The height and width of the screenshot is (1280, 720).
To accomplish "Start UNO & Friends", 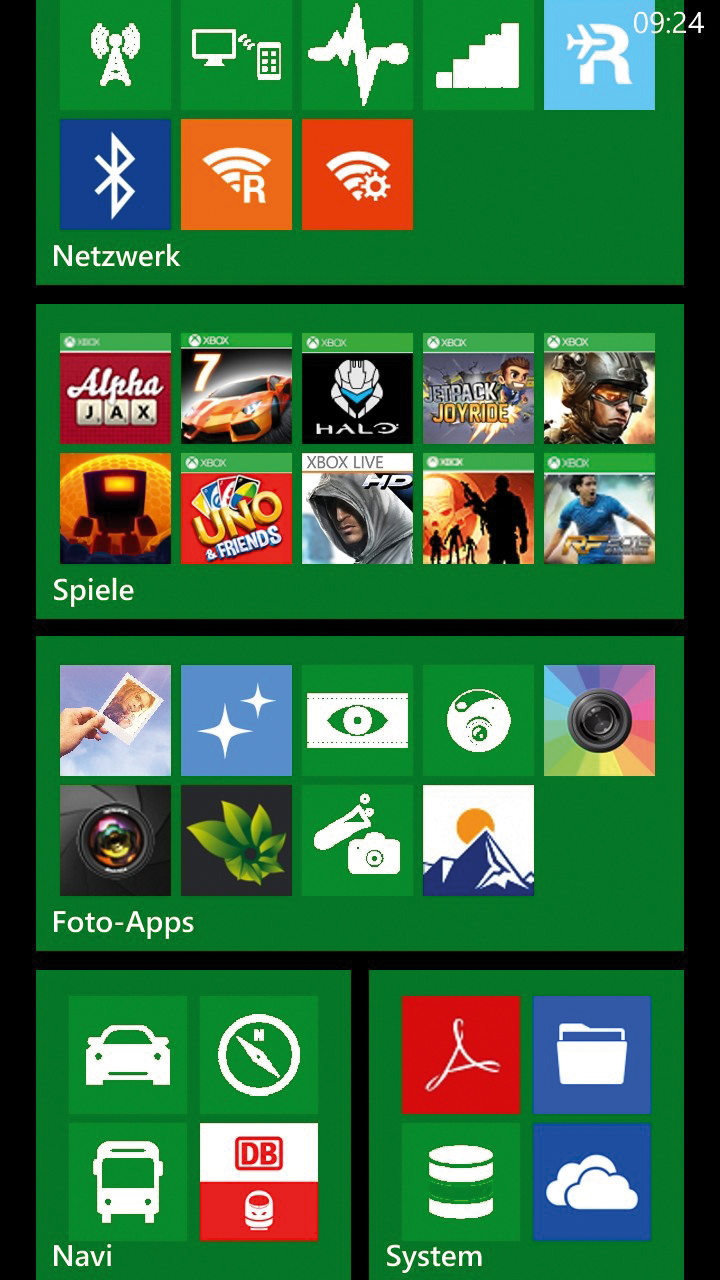I will (x=236, y=508).
